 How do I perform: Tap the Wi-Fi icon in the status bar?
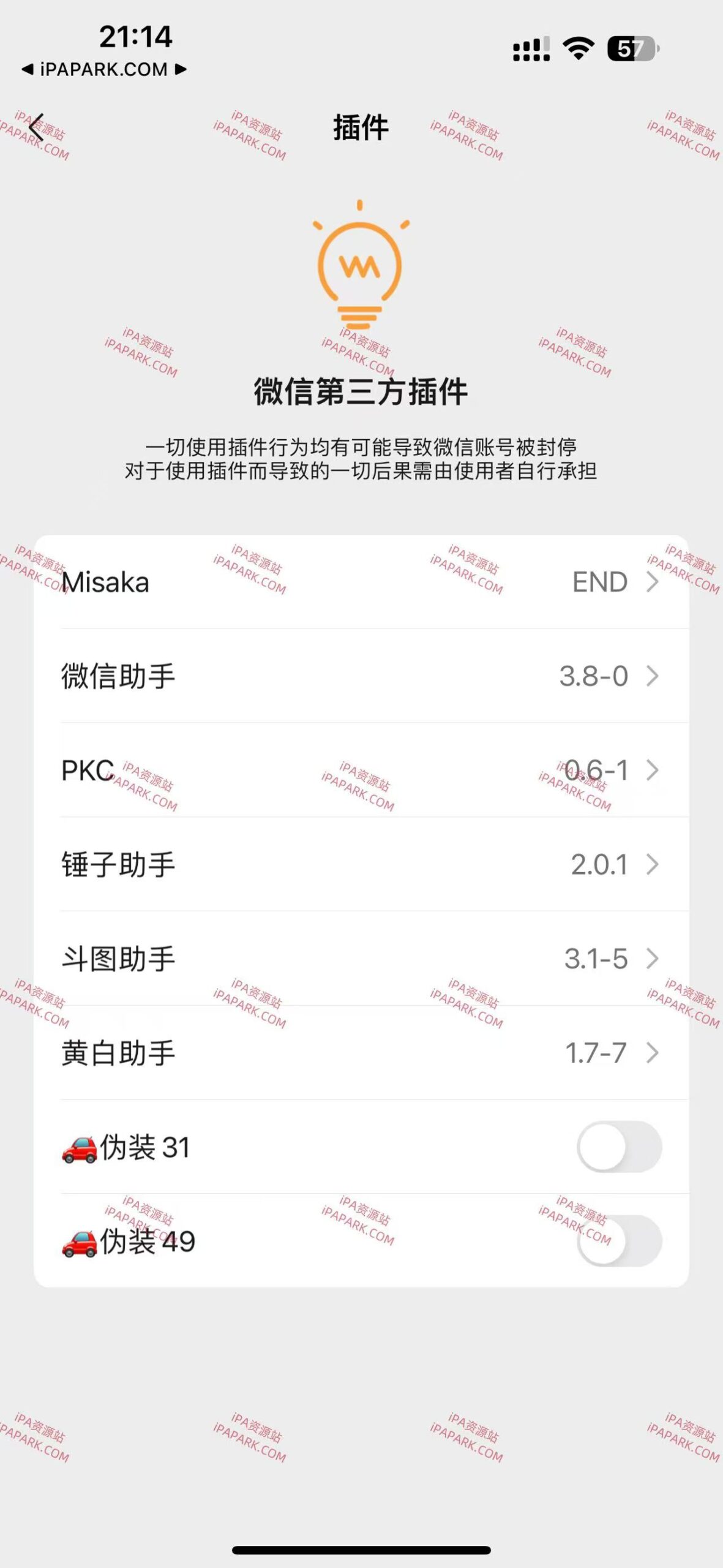[577, 47]
